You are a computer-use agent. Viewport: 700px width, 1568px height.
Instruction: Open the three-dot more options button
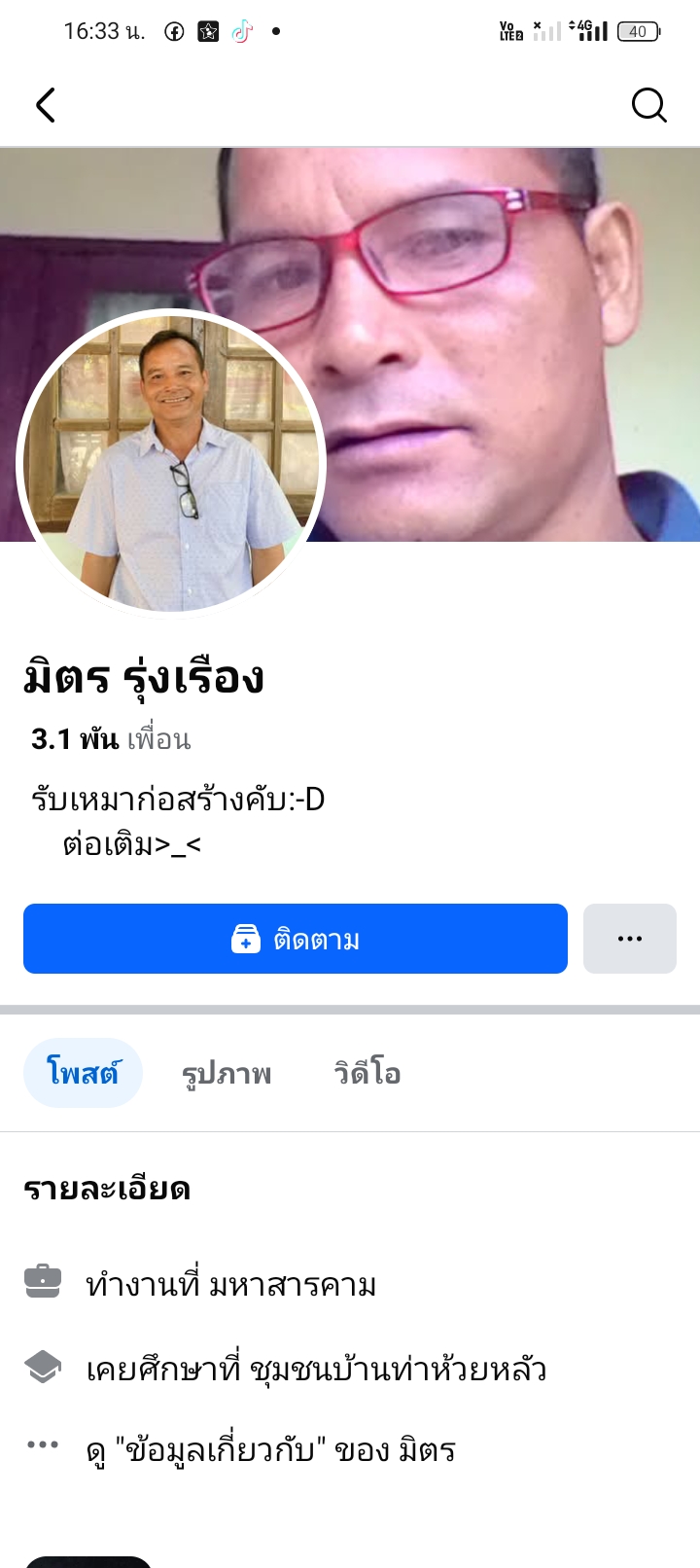click(x=630, y=939)
